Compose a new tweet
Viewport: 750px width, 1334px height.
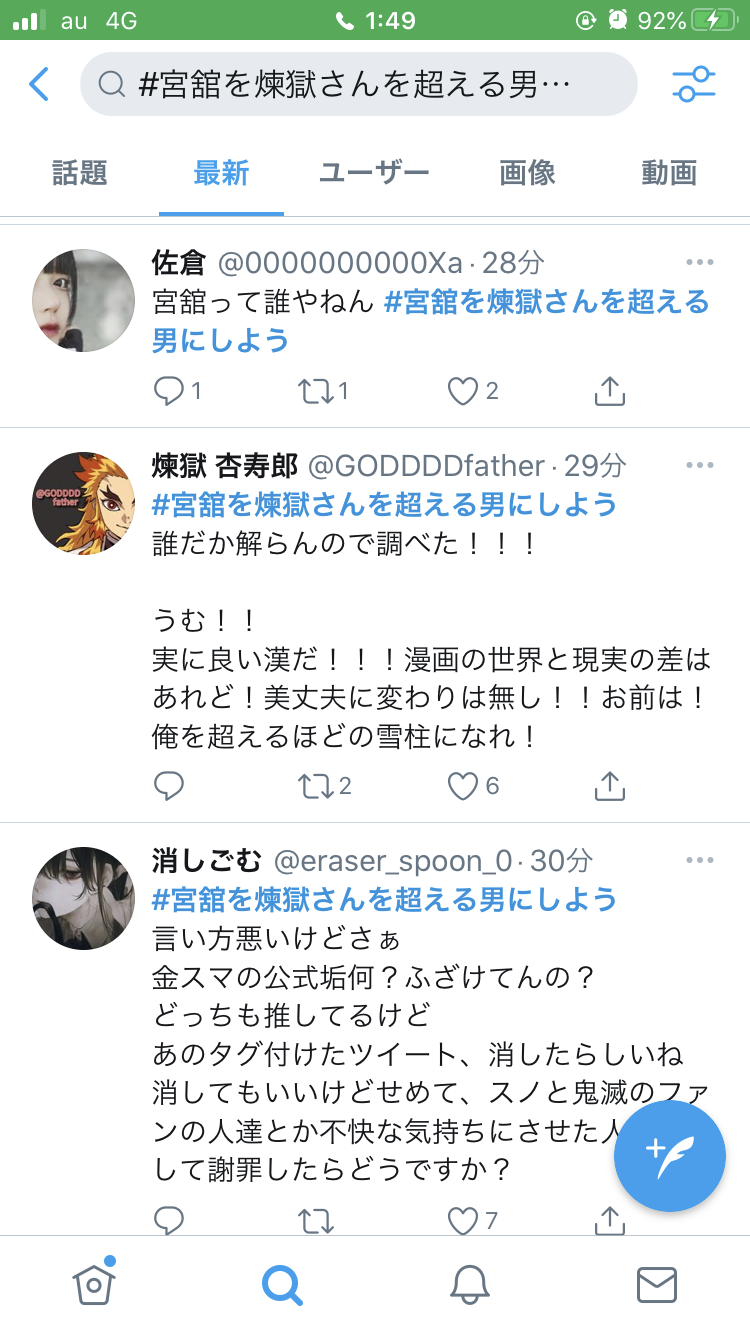[669, 1156]
